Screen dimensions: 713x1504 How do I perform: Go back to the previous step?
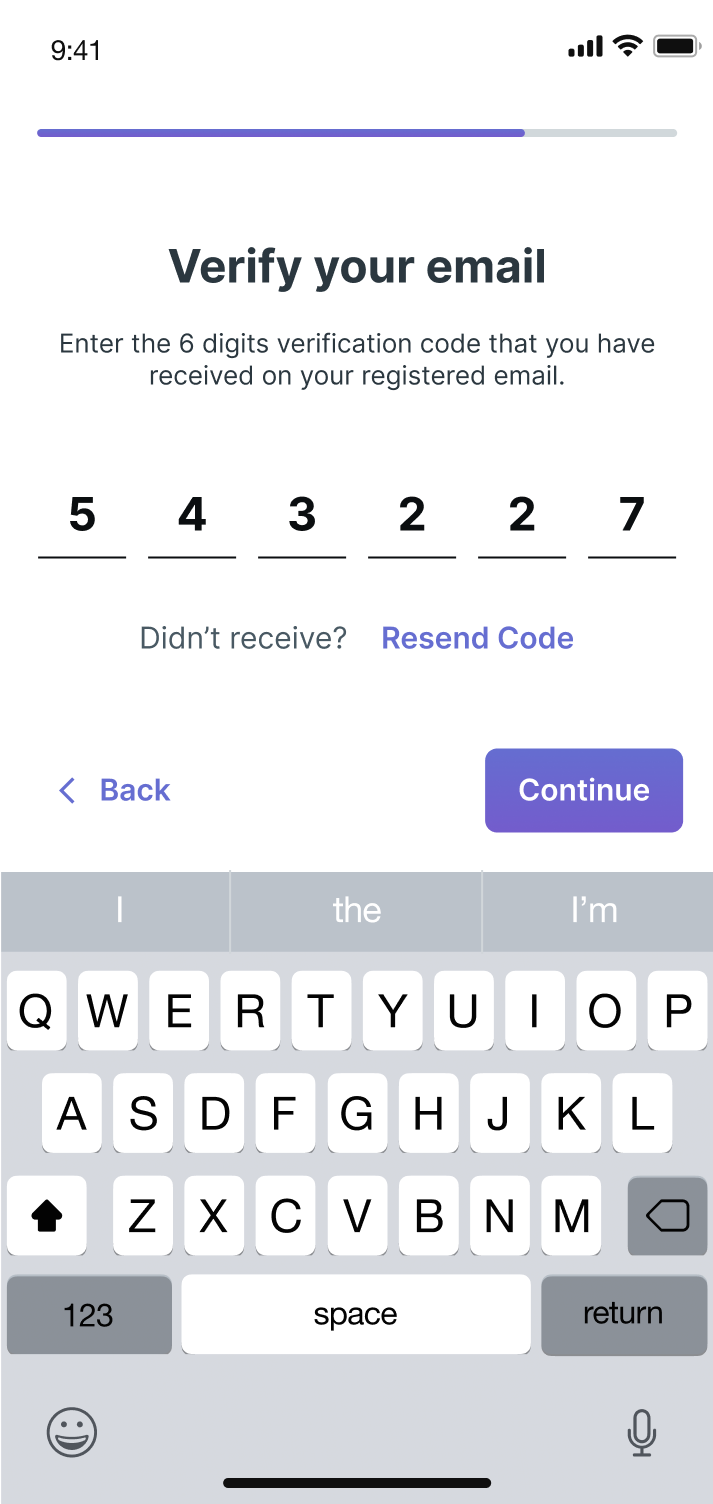pyautogui.click(x=115, y=790)
